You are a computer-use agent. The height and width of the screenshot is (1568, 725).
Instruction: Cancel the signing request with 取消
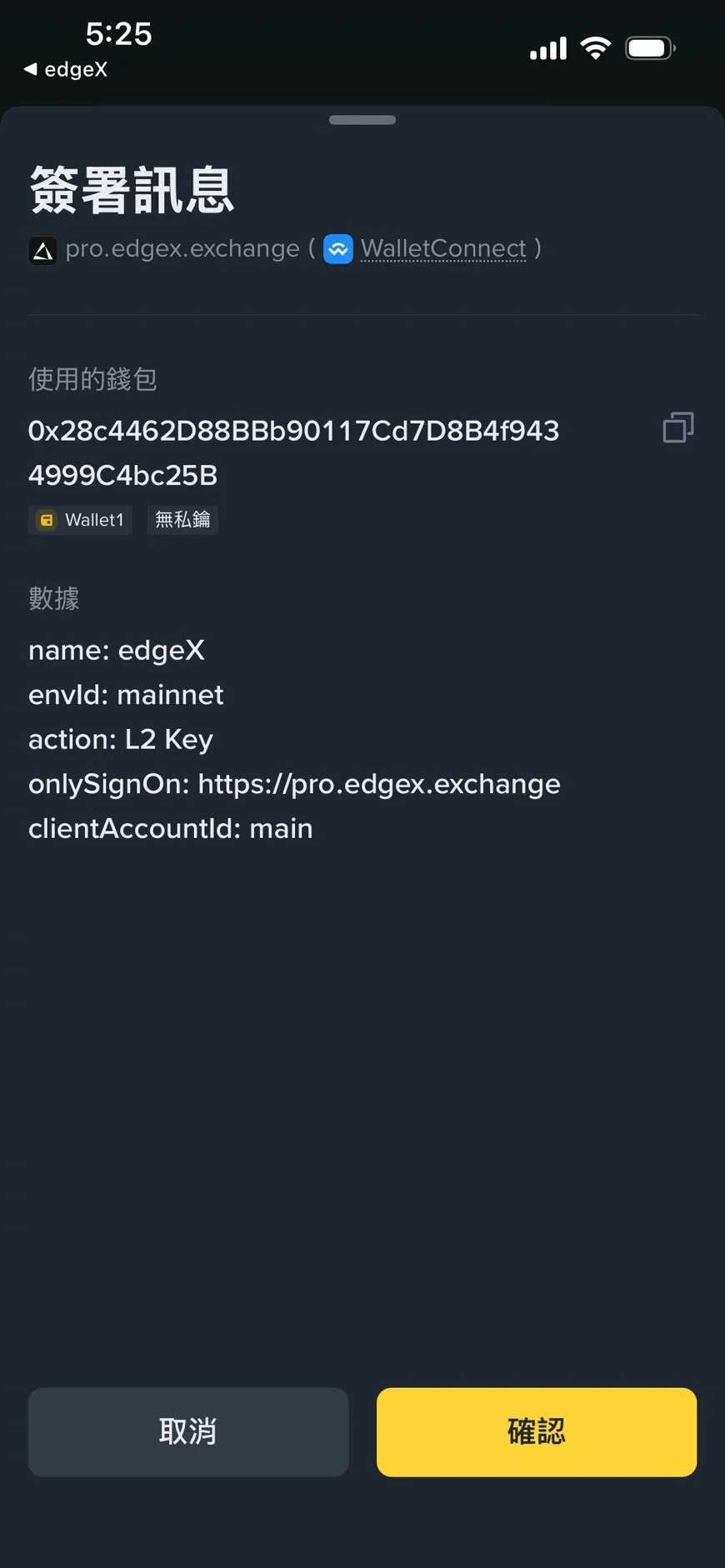tap(188, 1432)
